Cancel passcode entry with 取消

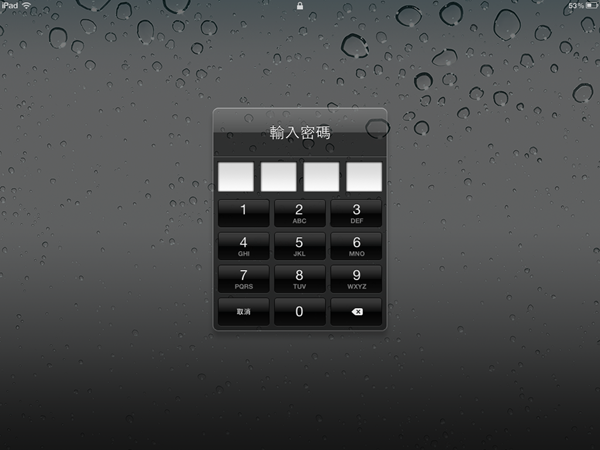point(244,311)
